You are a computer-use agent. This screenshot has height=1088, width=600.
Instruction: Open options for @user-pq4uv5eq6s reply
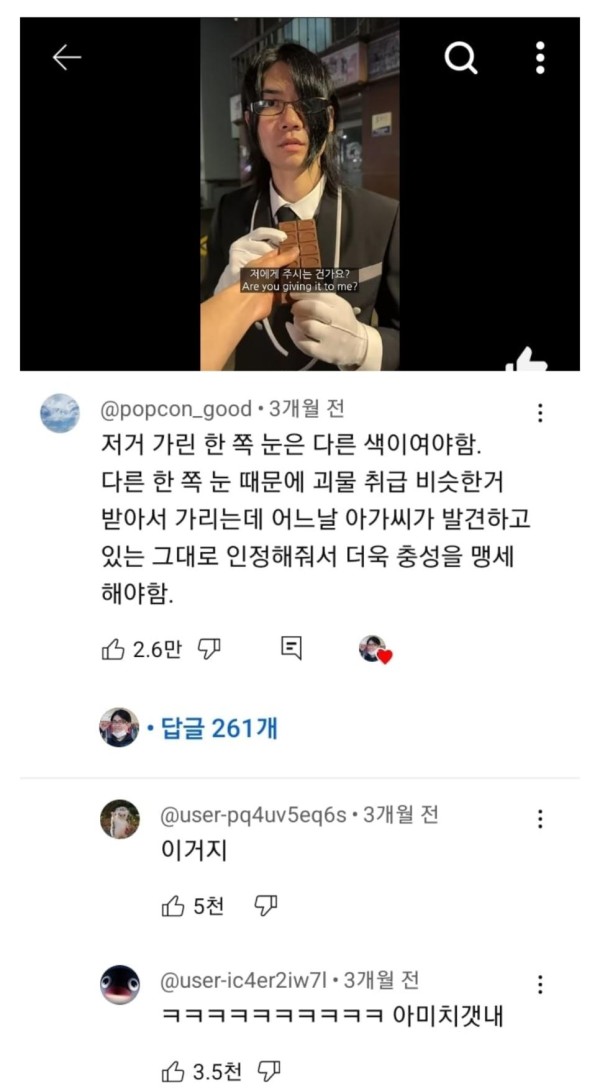(540, 819)
